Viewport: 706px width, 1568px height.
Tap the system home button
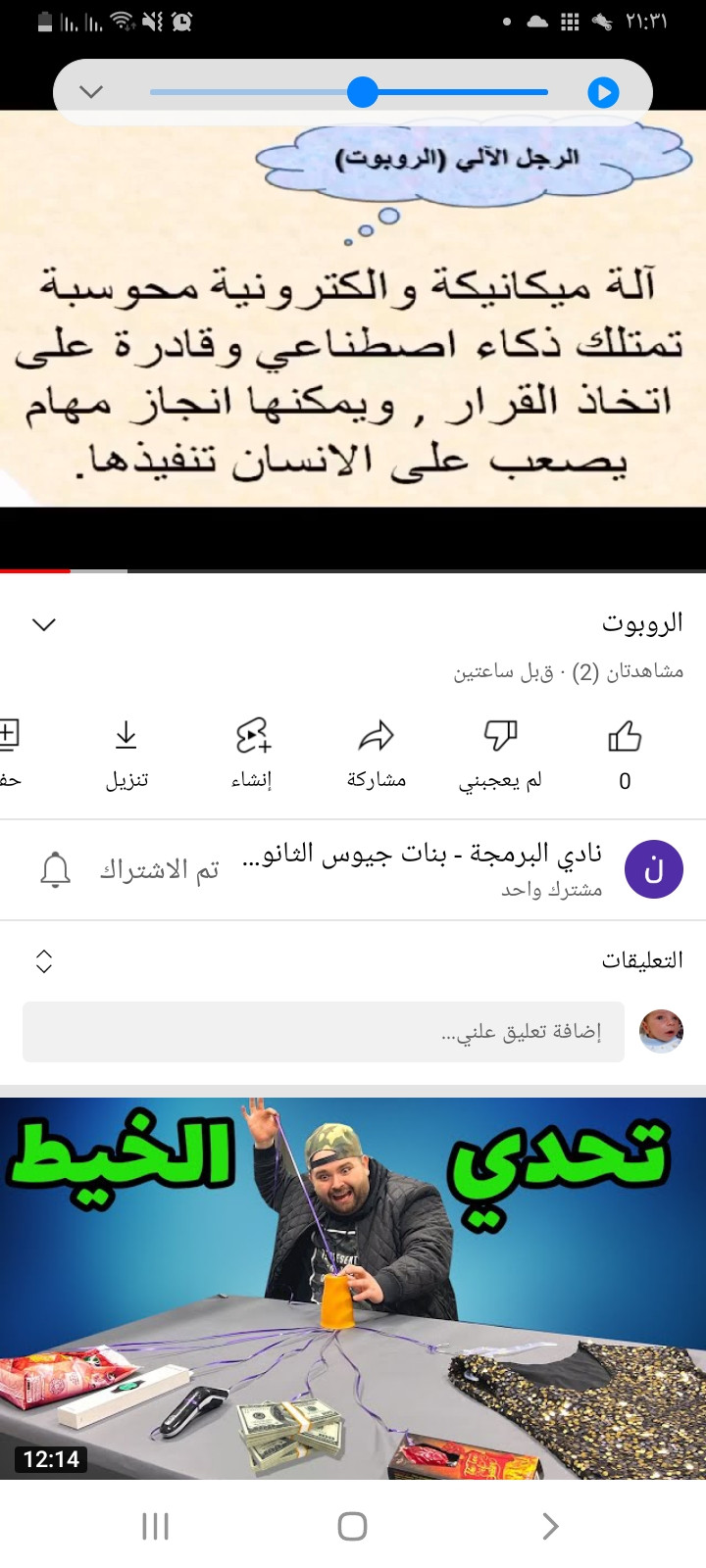point(352,1526)
